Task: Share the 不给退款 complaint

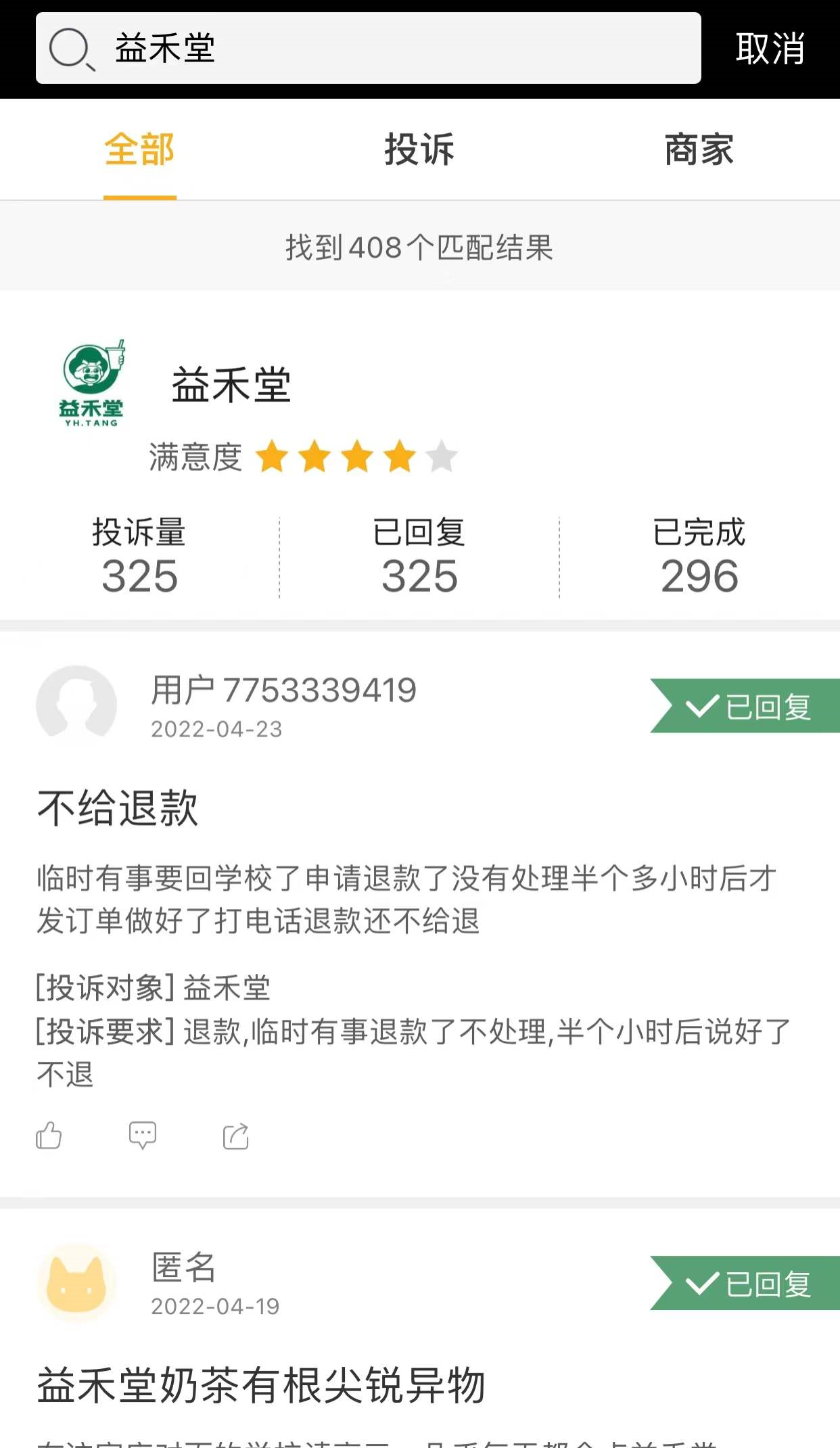Action: 236,1136
